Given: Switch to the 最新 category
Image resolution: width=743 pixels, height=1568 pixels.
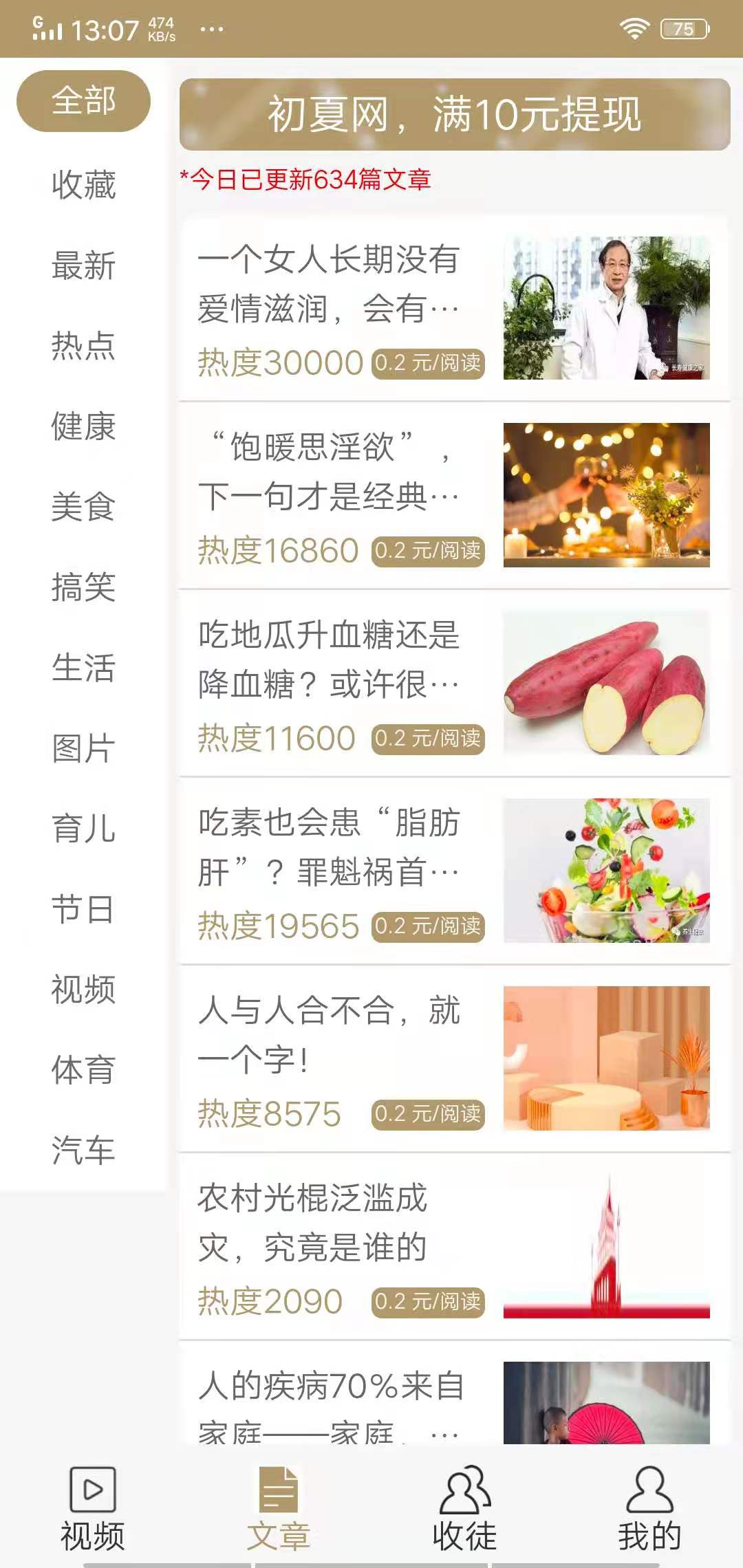Looking at the screenshot, I should pos(83,265).
